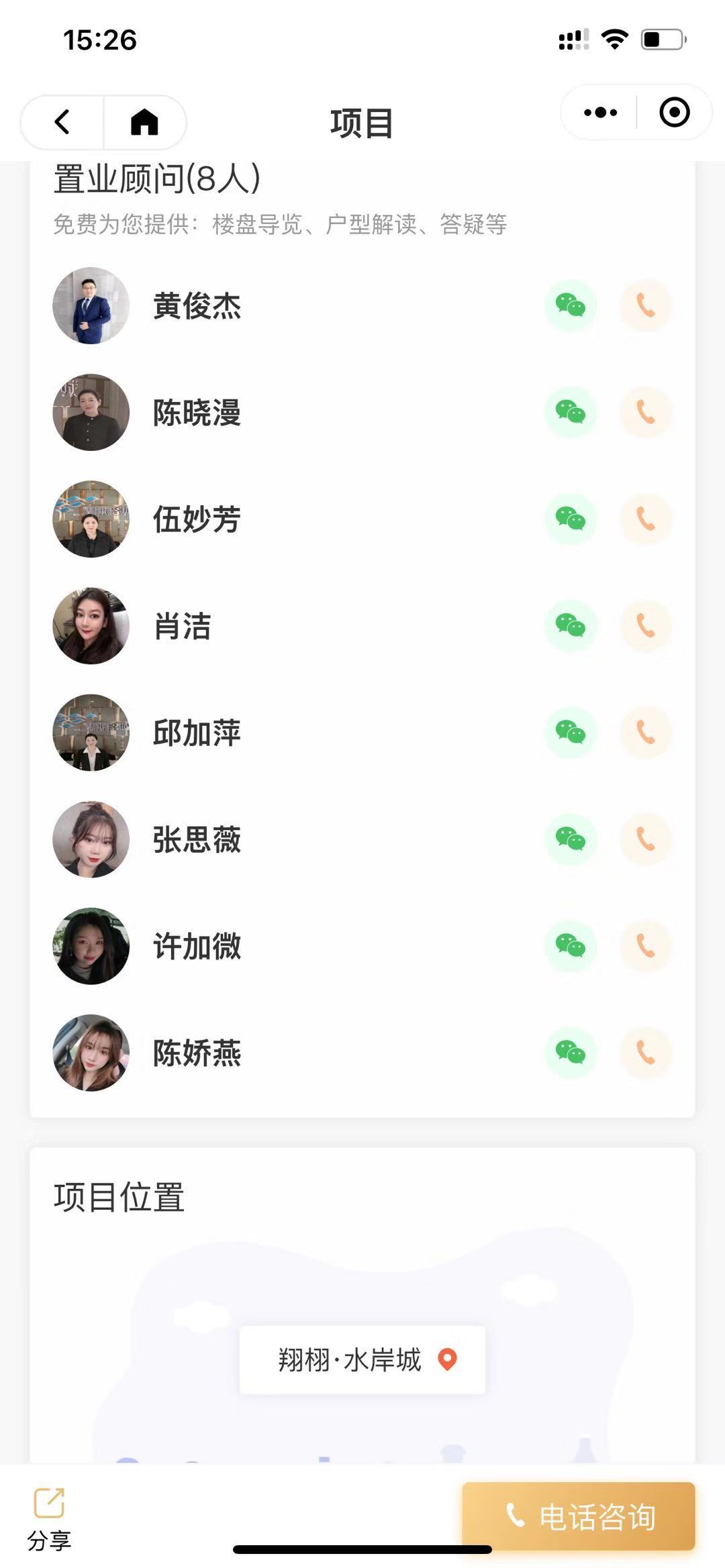The image size is (725, 1568).
Task: Dial 陈晓漫 by phone
Action: [645, 413]
